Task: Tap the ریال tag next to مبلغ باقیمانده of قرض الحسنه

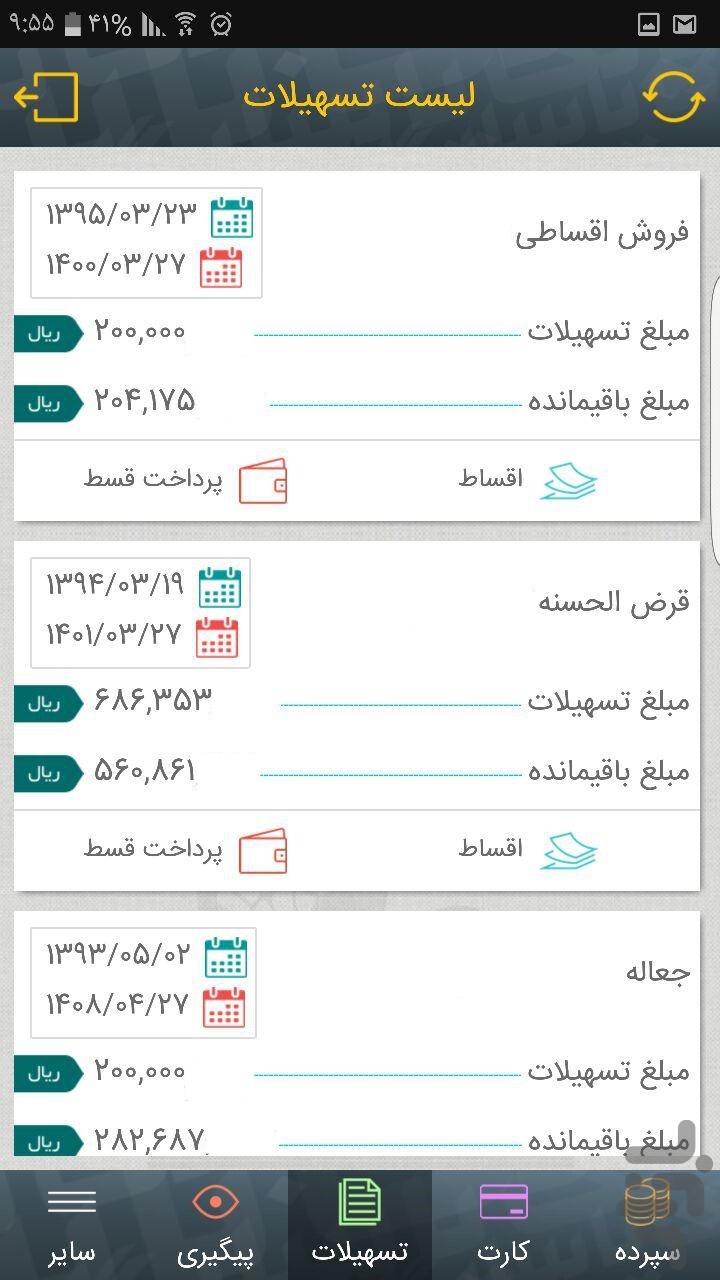Action: [x=45, y=773]
